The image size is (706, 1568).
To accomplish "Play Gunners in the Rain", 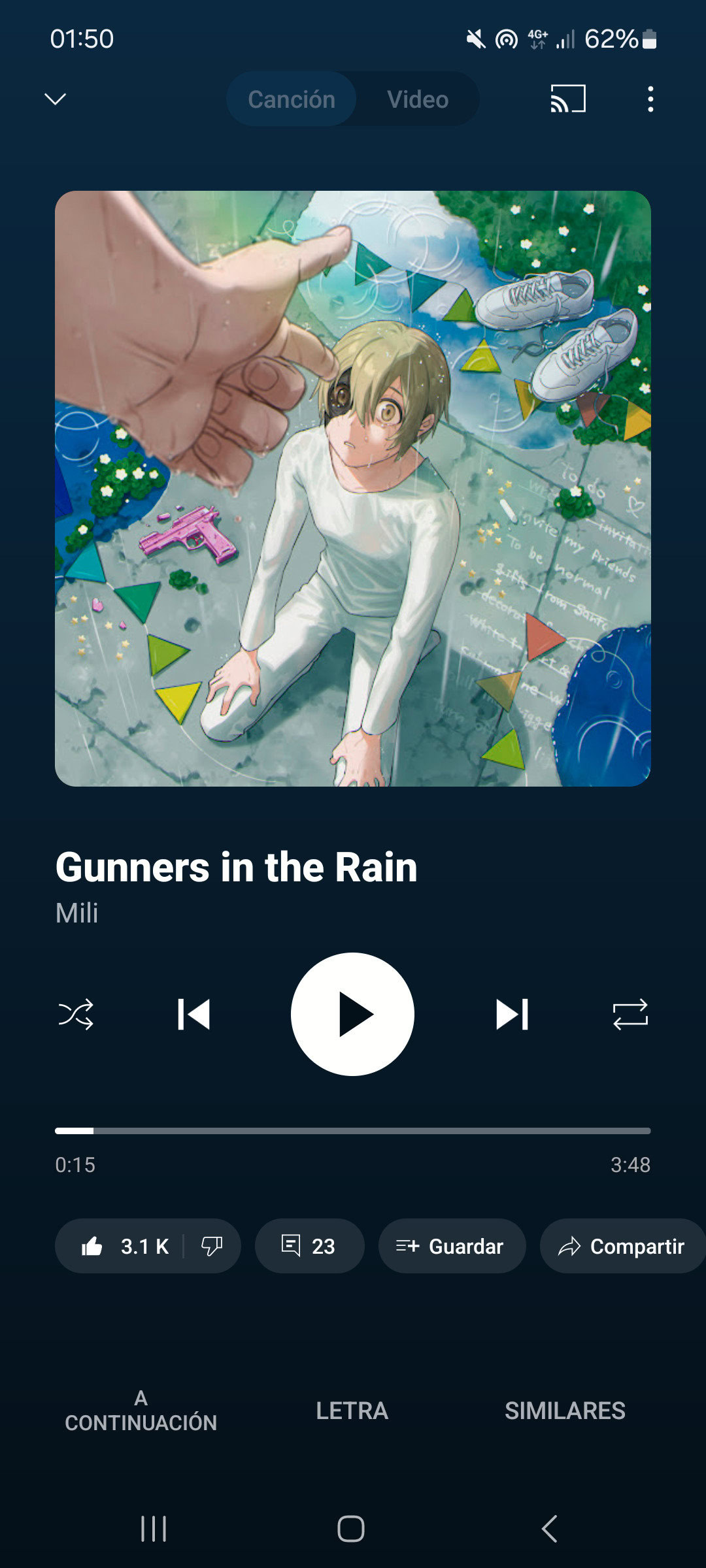I will click(352, 1014).
